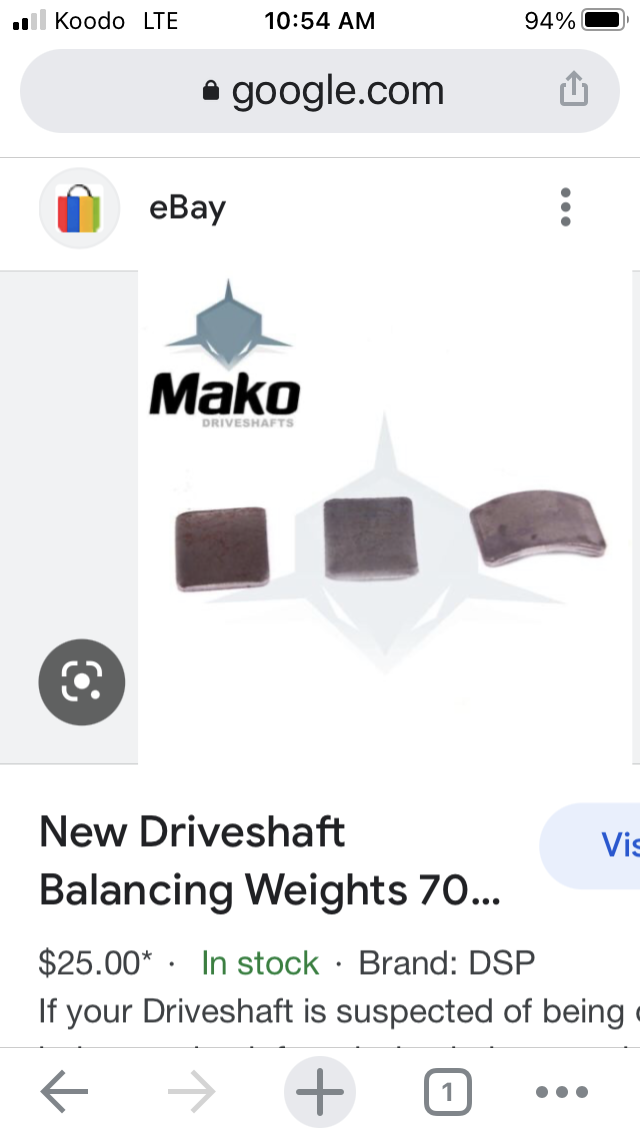Open a new browser tab
Screen dimensions: 640x1136
[x=320, y=1092]
